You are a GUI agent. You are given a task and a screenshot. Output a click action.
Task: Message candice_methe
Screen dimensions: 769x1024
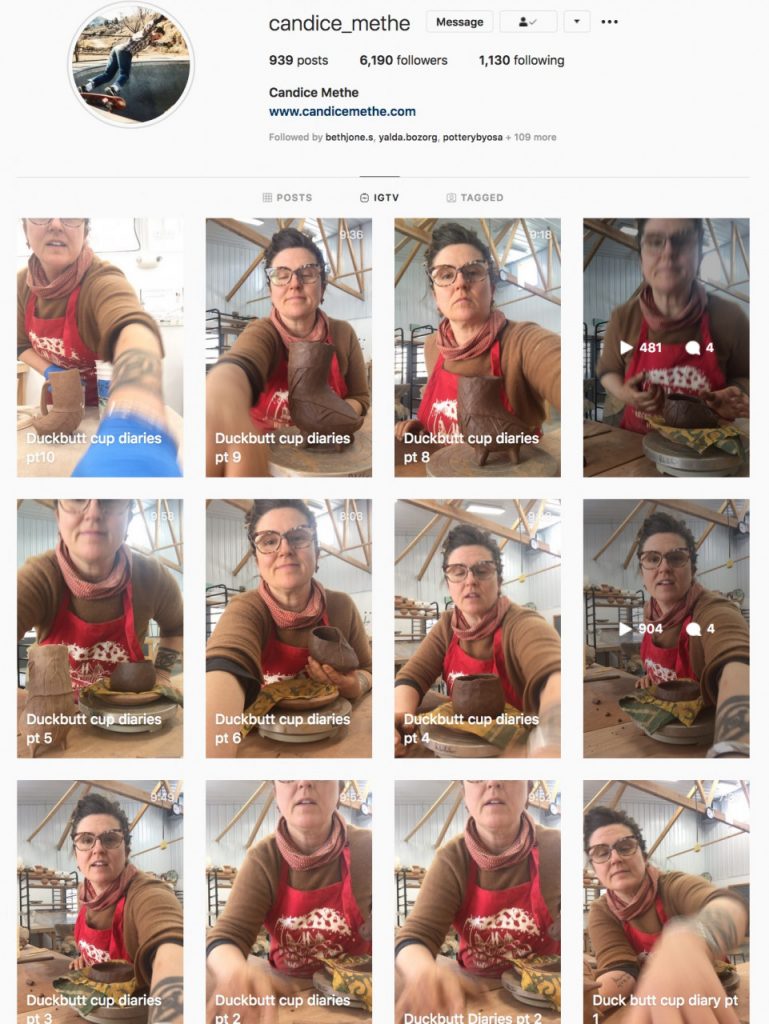[x=460, y=21]
